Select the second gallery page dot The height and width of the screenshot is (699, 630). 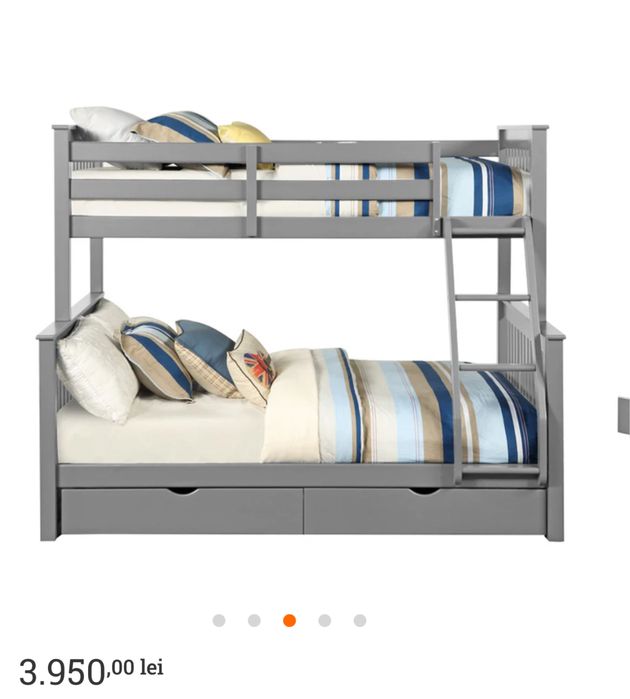(254, 620)
